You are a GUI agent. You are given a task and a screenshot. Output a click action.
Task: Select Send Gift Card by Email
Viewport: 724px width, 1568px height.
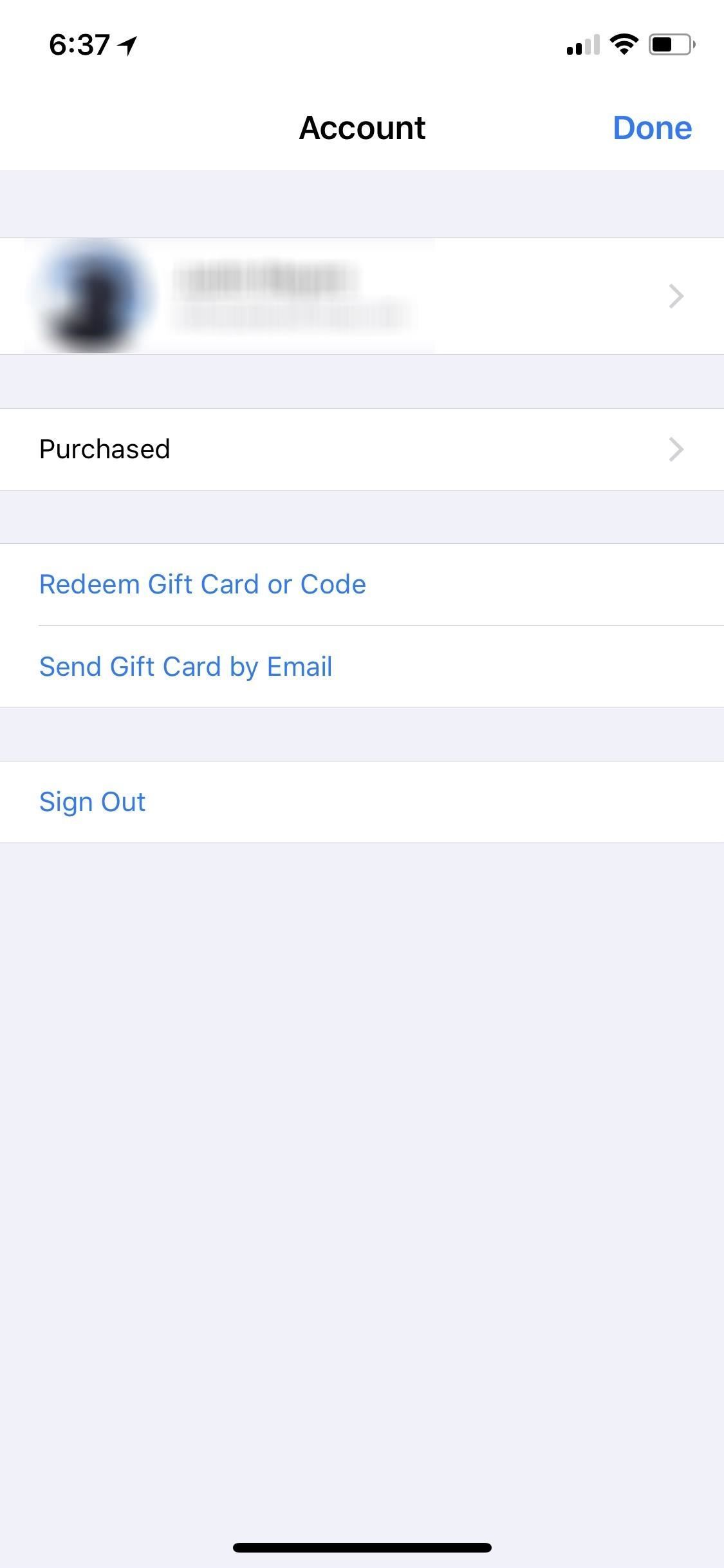point(186,667)
